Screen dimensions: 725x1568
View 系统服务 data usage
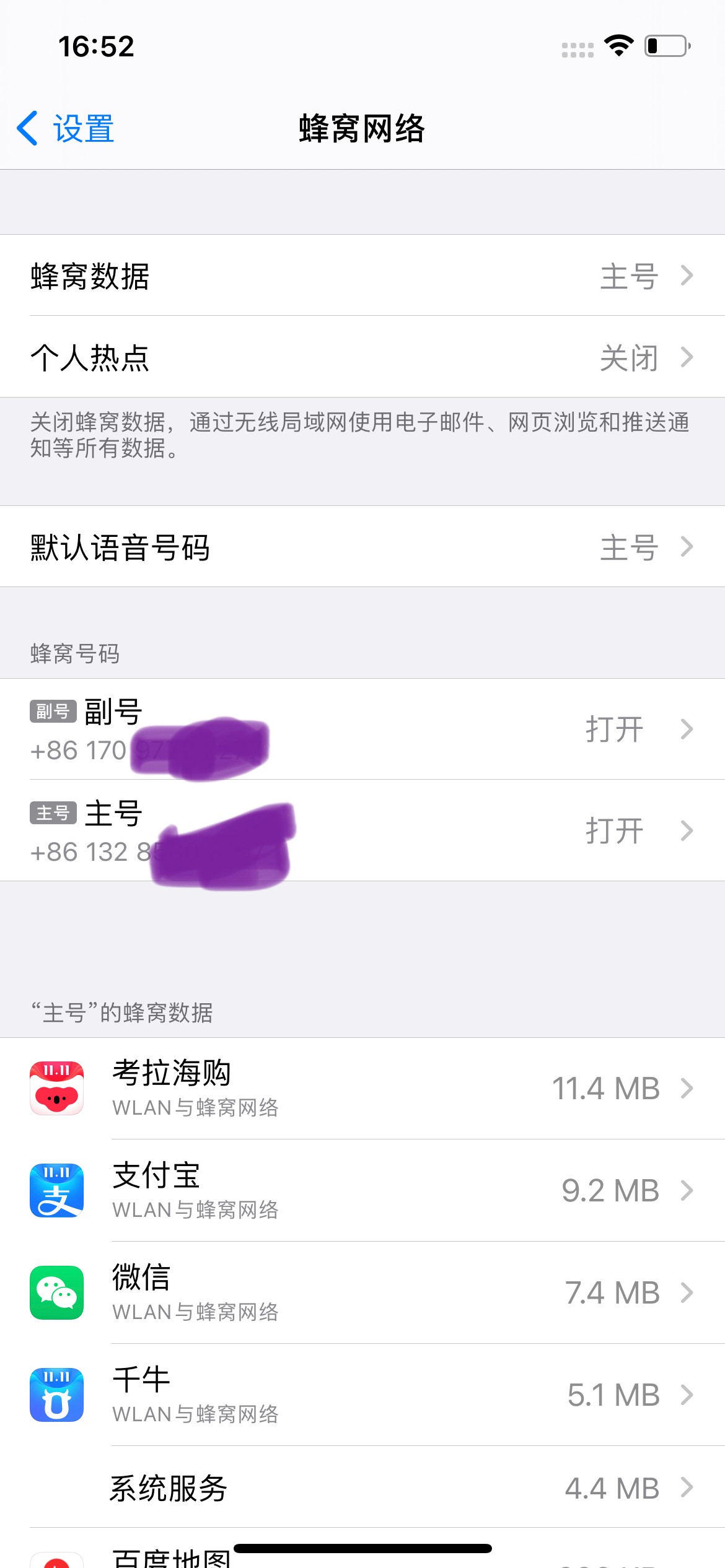coord(362,1487)
